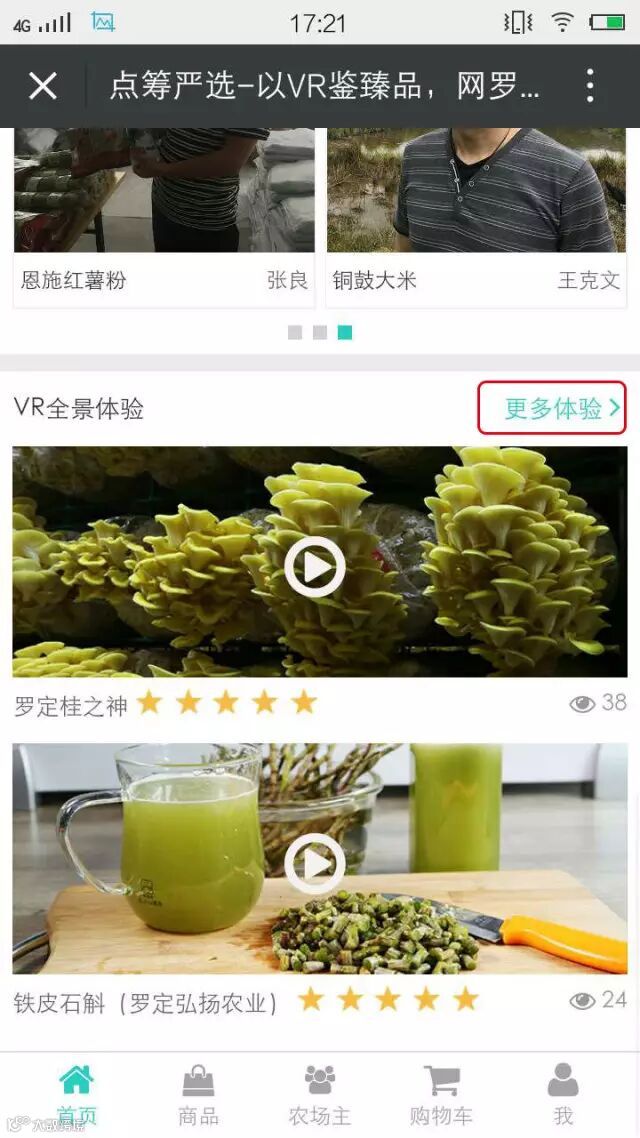
Task: Open the 购物车 tab
Action: coord(441,1095)
